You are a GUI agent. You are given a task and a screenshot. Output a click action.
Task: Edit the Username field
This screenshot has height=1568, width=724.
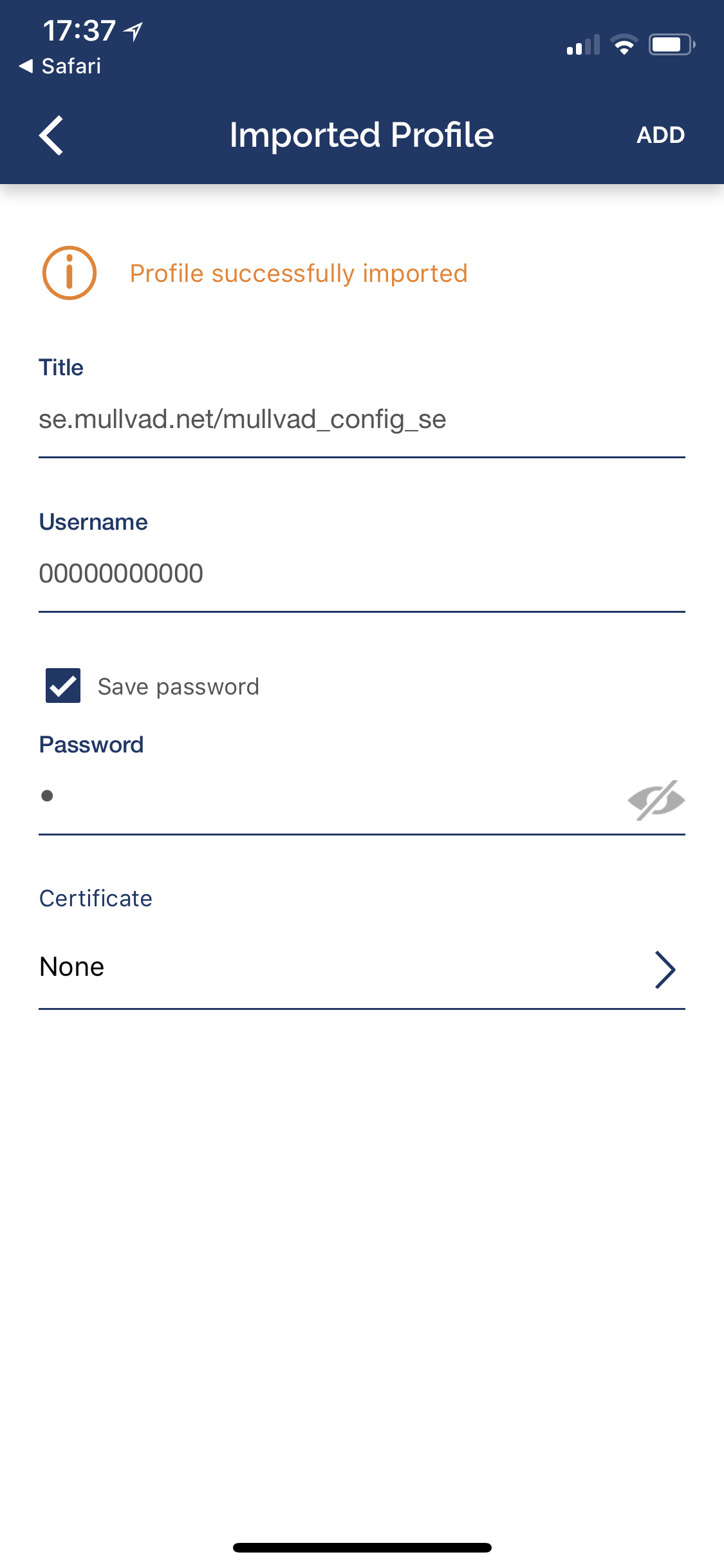click(x=362, y=574)
